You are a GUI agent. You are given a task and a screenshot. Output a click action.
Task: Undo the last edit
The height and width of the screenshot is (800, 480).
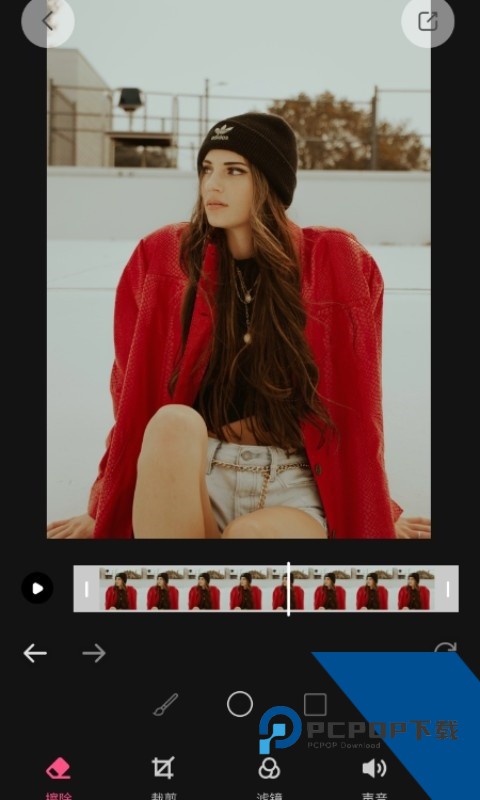pyautogui.click(x=35, y=653)
